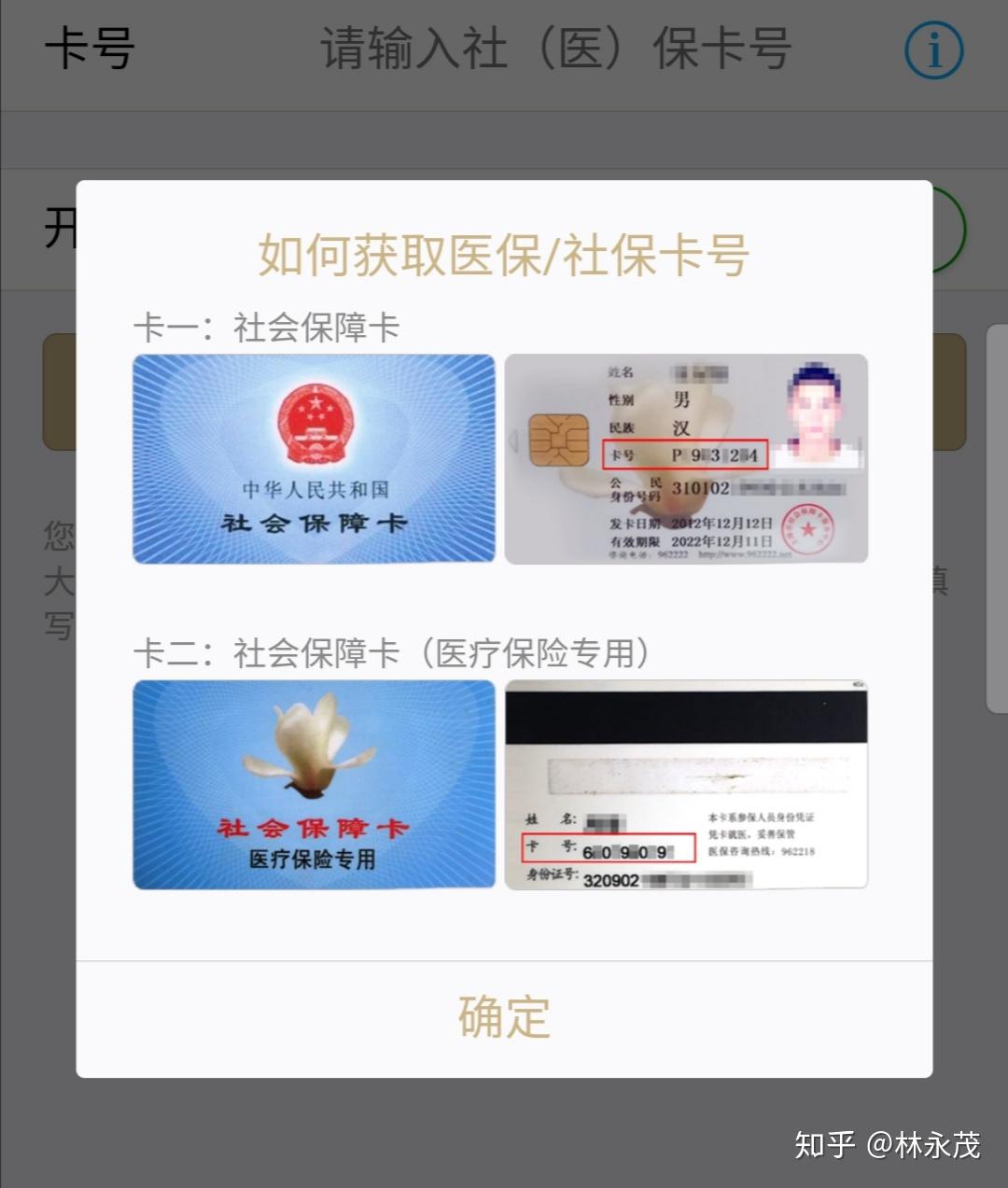
Task: Tap the 请输入社（医）保卡号 input field
Action: (x=556, y=49)
